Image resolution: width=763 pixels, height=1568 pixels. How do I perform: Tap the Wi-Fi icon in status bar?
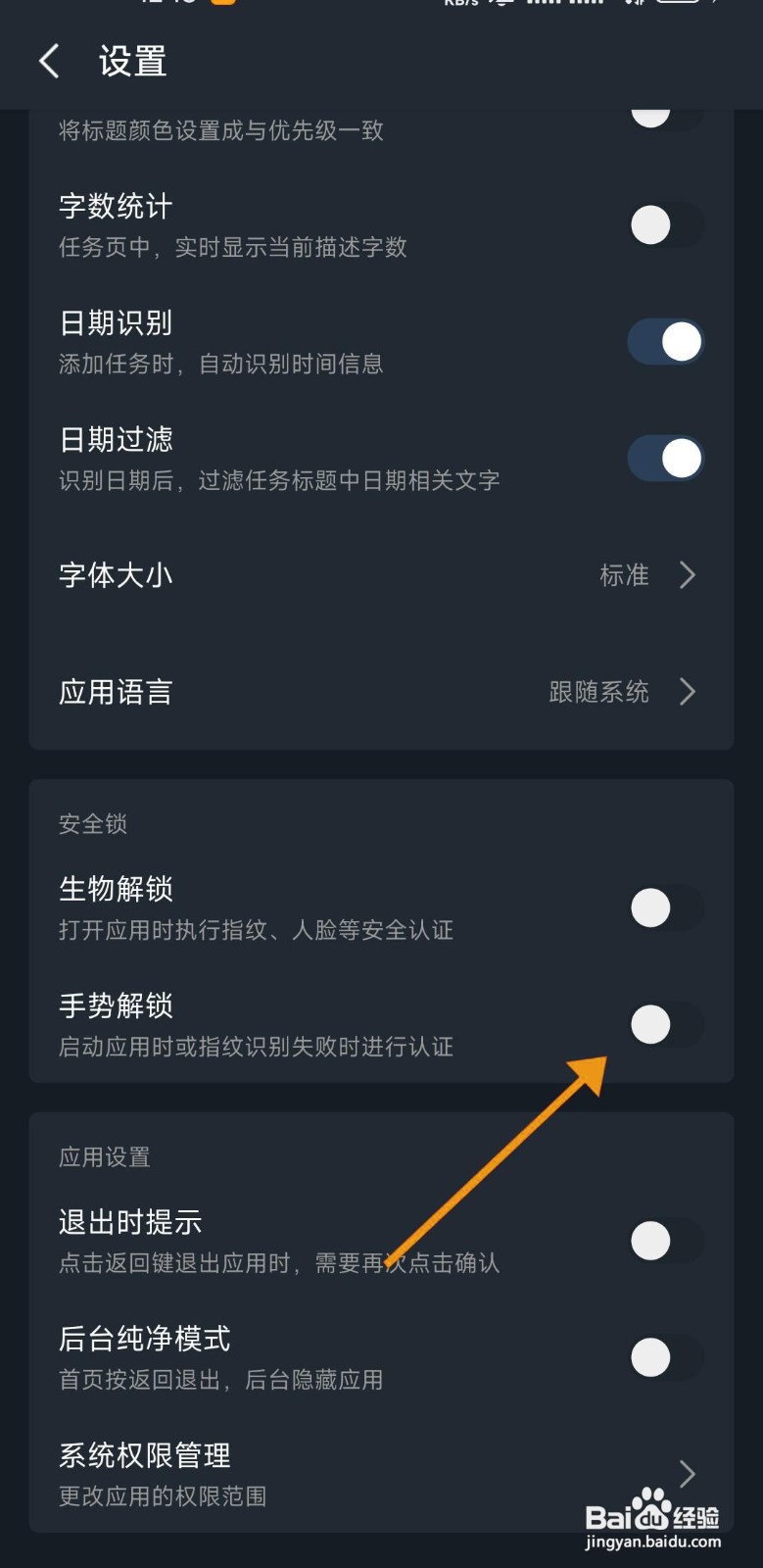click(x=501, y=5)
